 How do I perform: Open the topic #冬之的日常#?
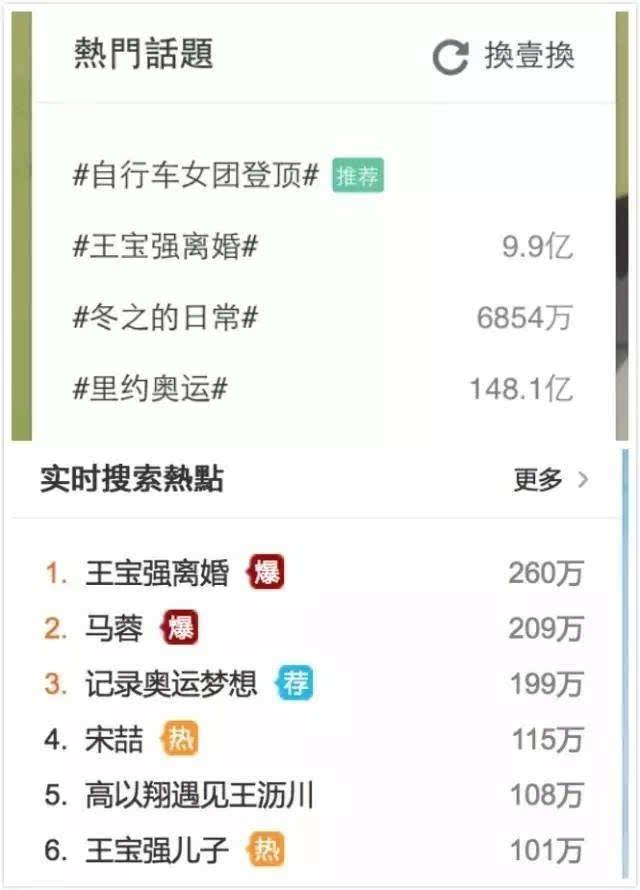pos(166,318)
